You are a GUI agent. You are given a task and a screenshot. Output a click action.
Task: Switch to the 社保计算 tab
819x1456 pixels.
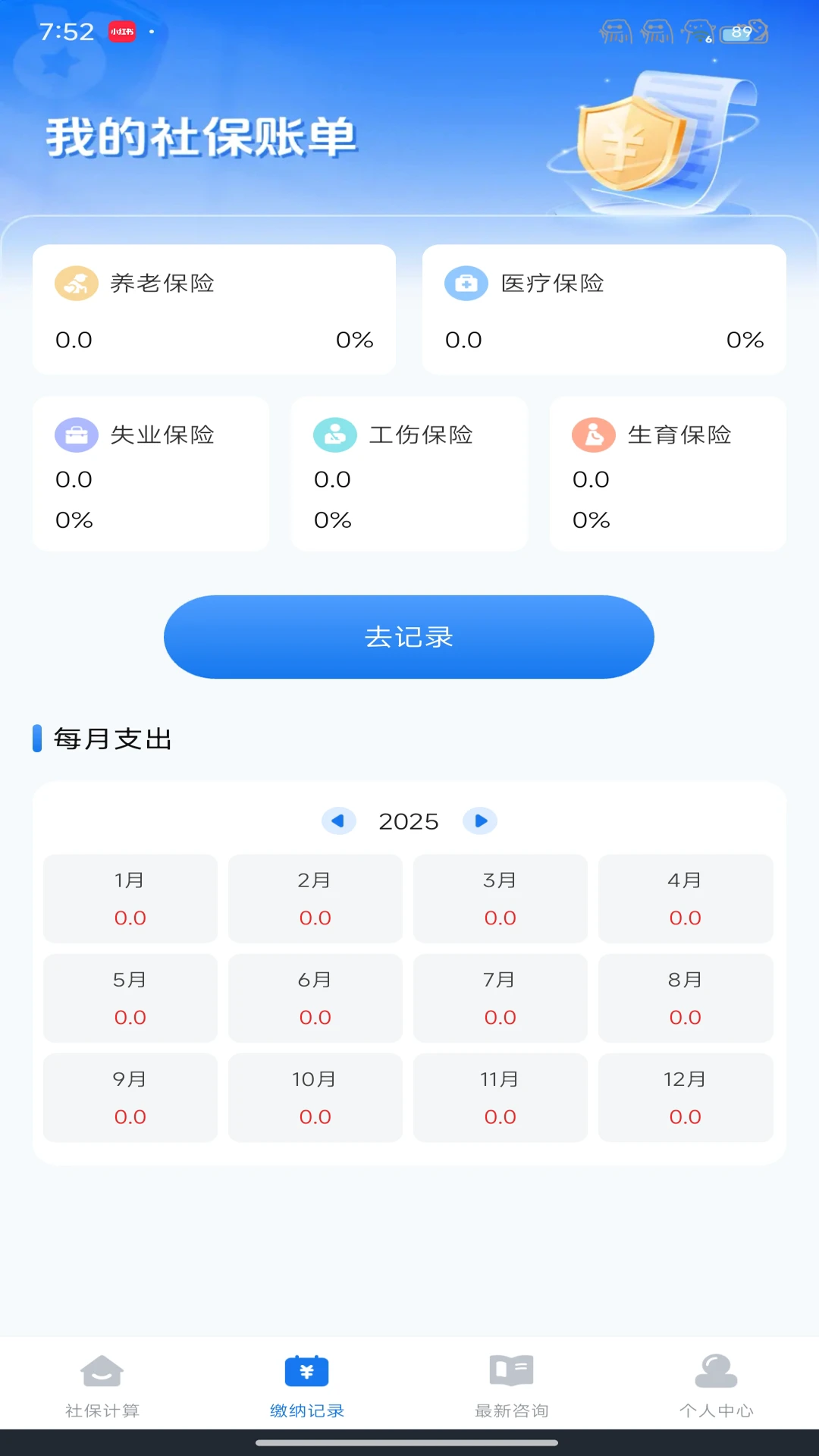(102, 1388)
